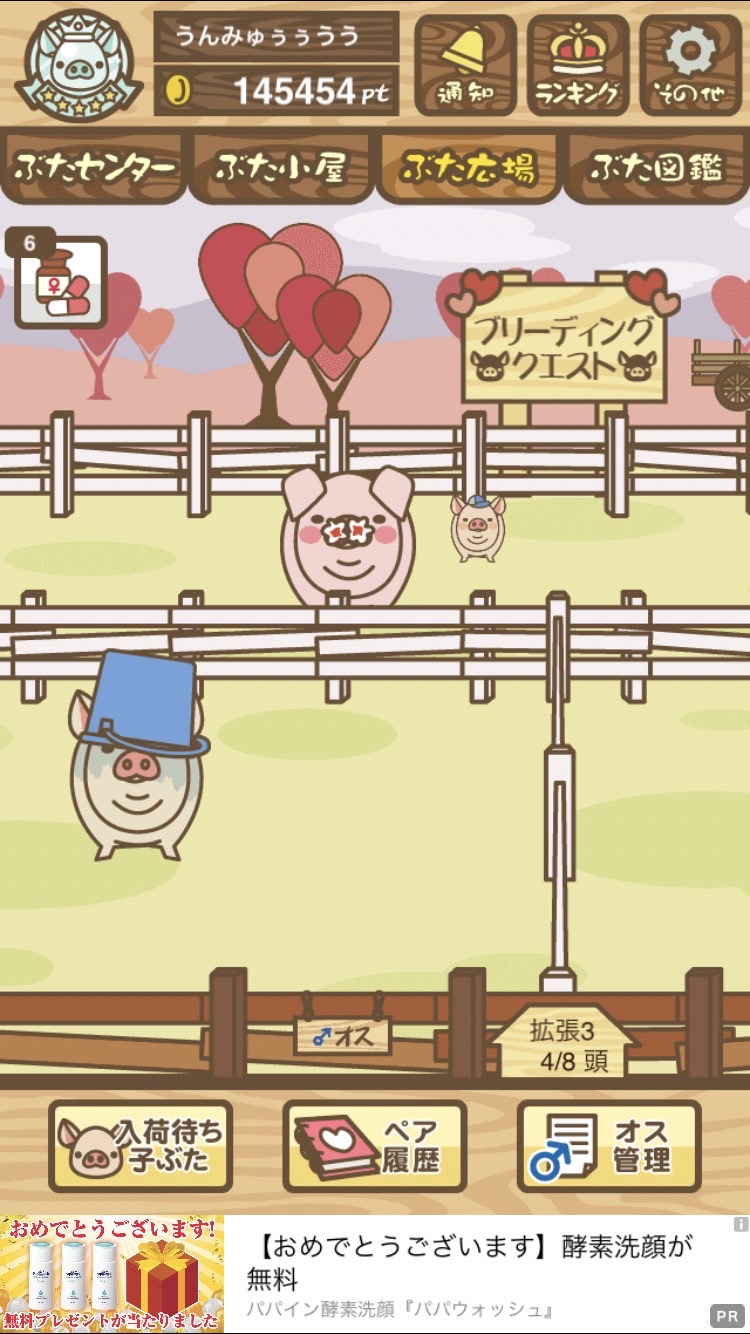The width and height of the screenshot is (750, 1334).
Task: Open the ぶた図鑑 tab
Action: coord(656,168)
